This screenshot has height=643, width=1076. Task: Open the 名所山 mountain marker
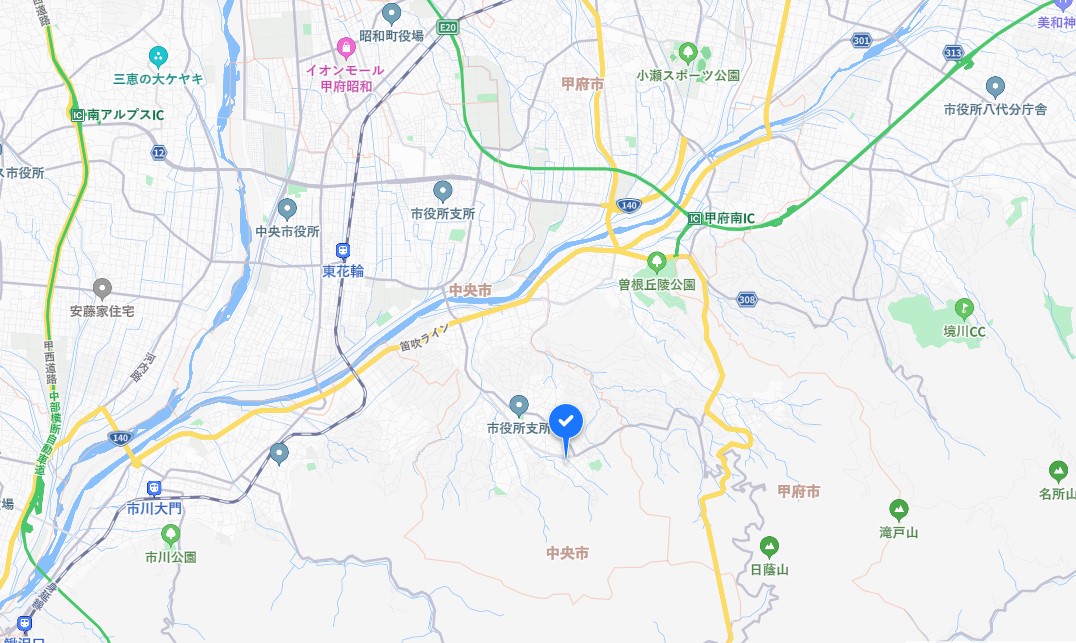(1058, 471)
